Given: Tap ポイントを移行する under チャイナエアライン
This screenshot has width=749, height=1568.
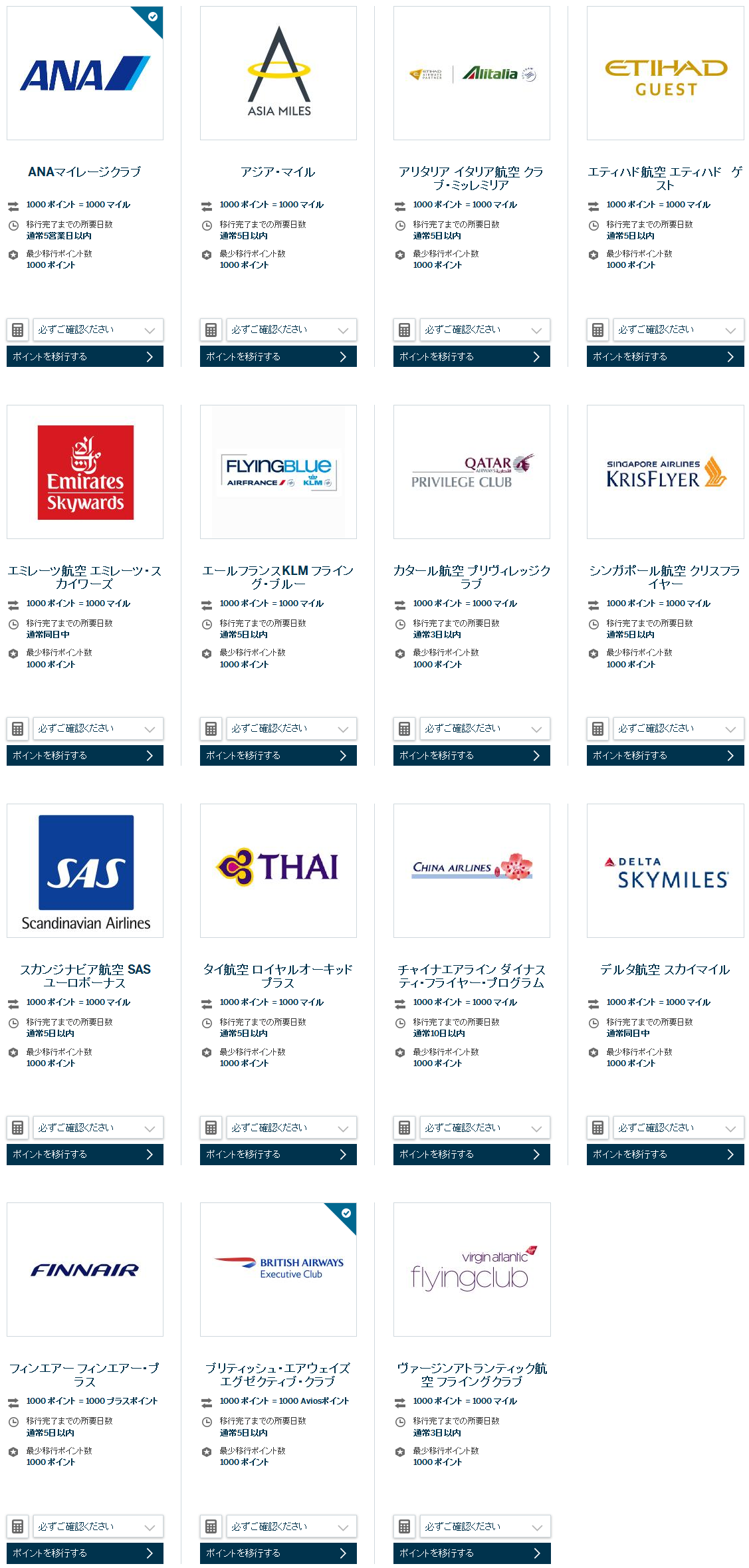Looking at the screenshot, I should [471, 1154].
